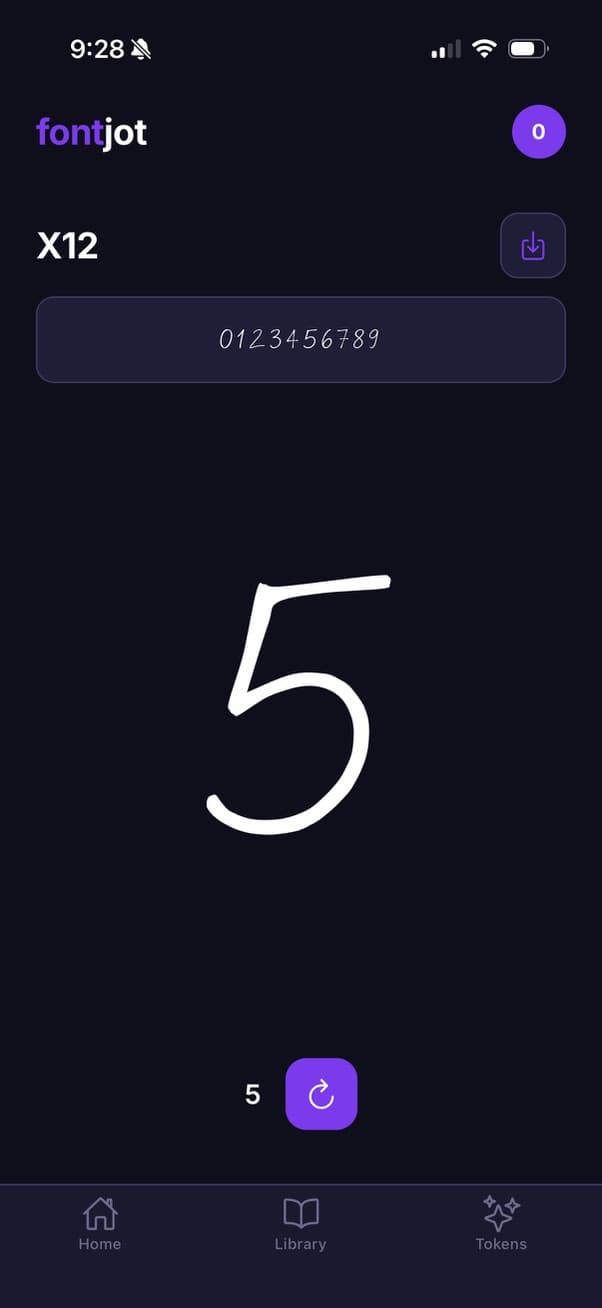The width and height of the screenshot is (602, 1308).
Task: Switch to the Library tab
Action: click(300, 1223)
